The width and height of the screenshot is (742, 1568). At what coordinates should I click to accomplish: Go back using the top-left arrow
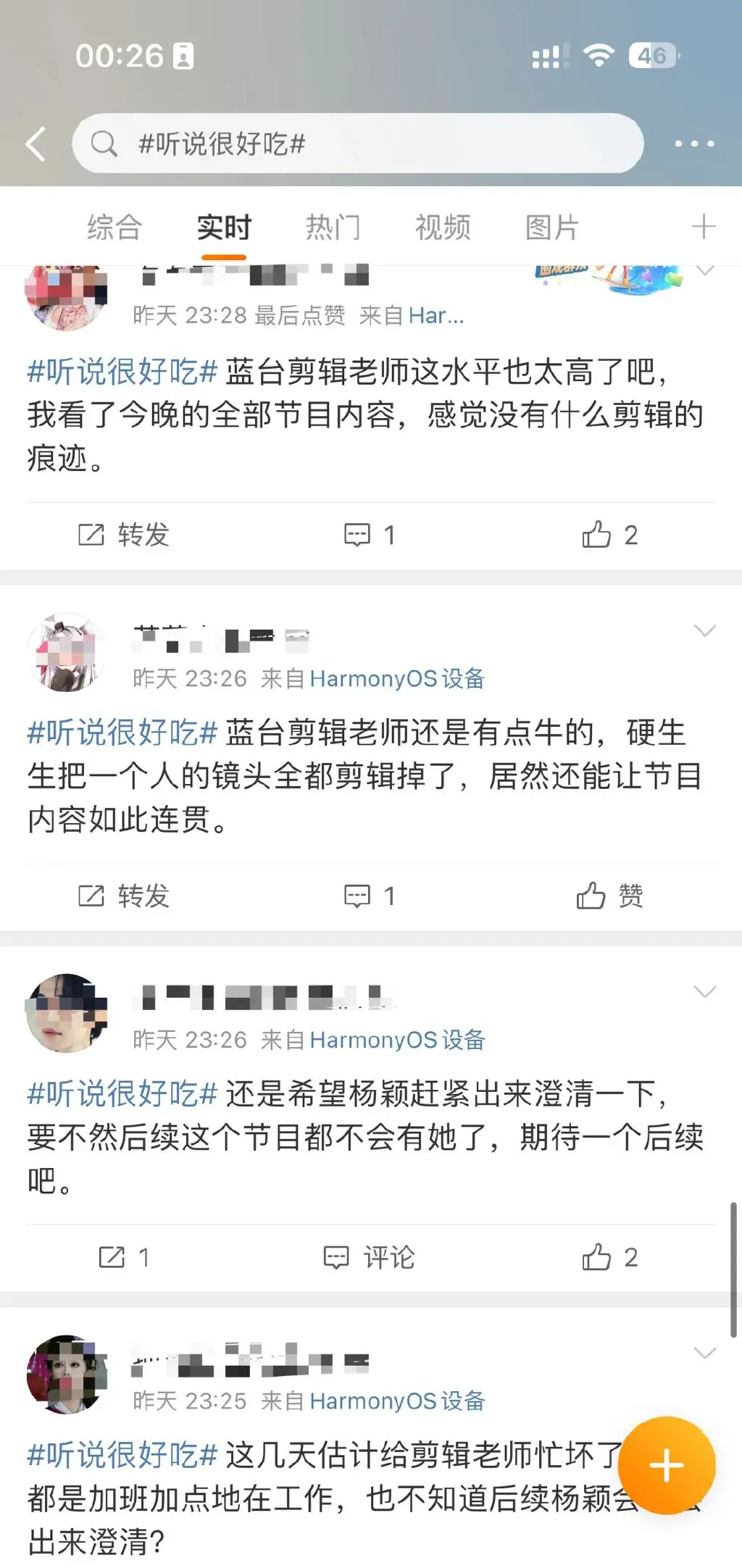coord(36,144)
